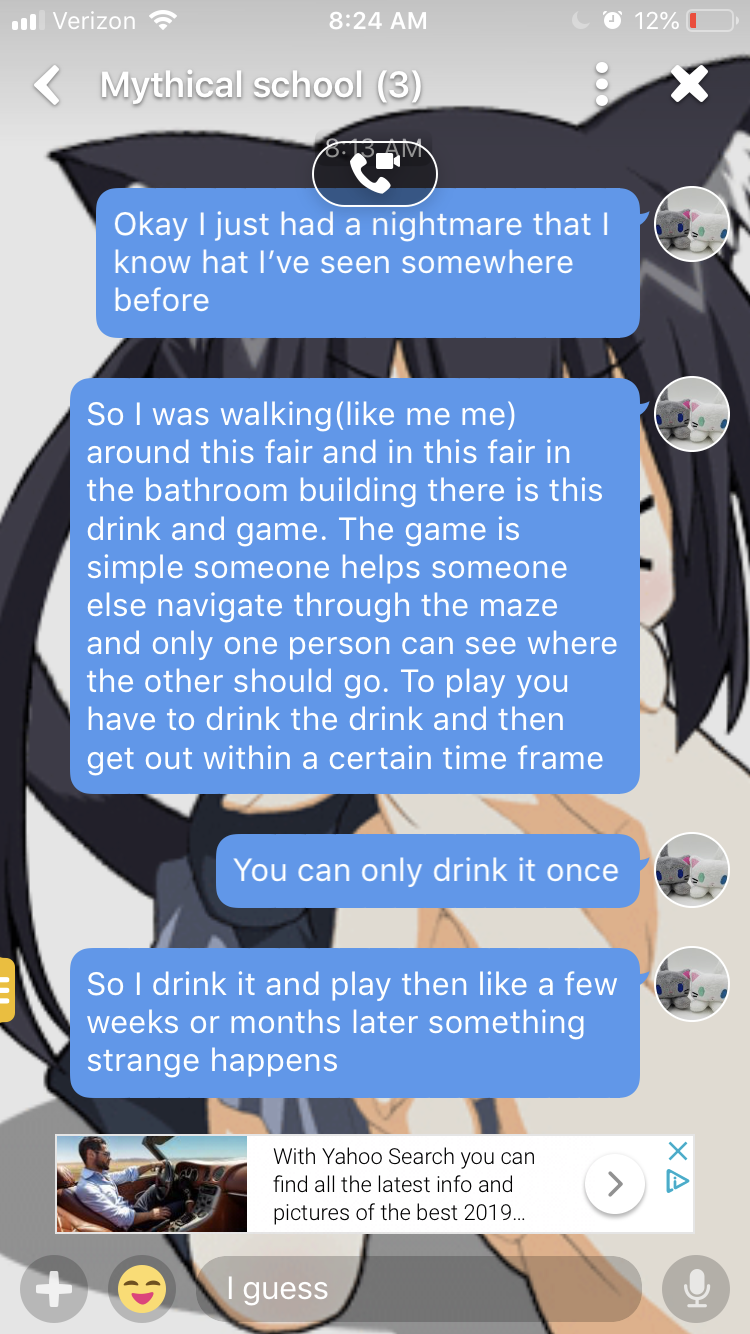This screenshot has width=750, height=1334.
Task: Close the chat with the X
Action: tap(689, 85)
